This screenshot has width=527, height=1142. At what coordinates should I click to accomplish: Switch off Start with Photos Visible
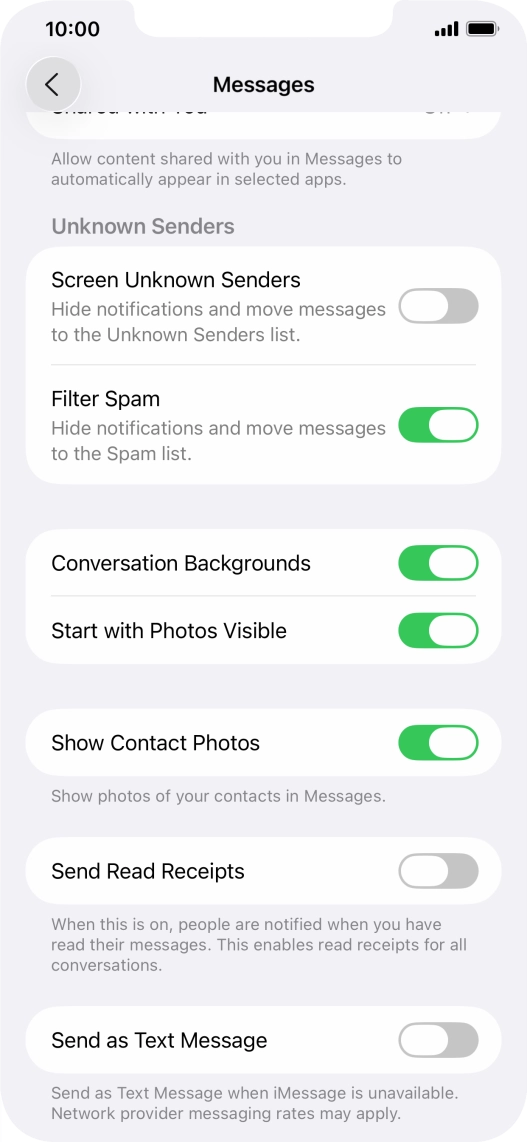pyautogui.click(x=438, y=630)
